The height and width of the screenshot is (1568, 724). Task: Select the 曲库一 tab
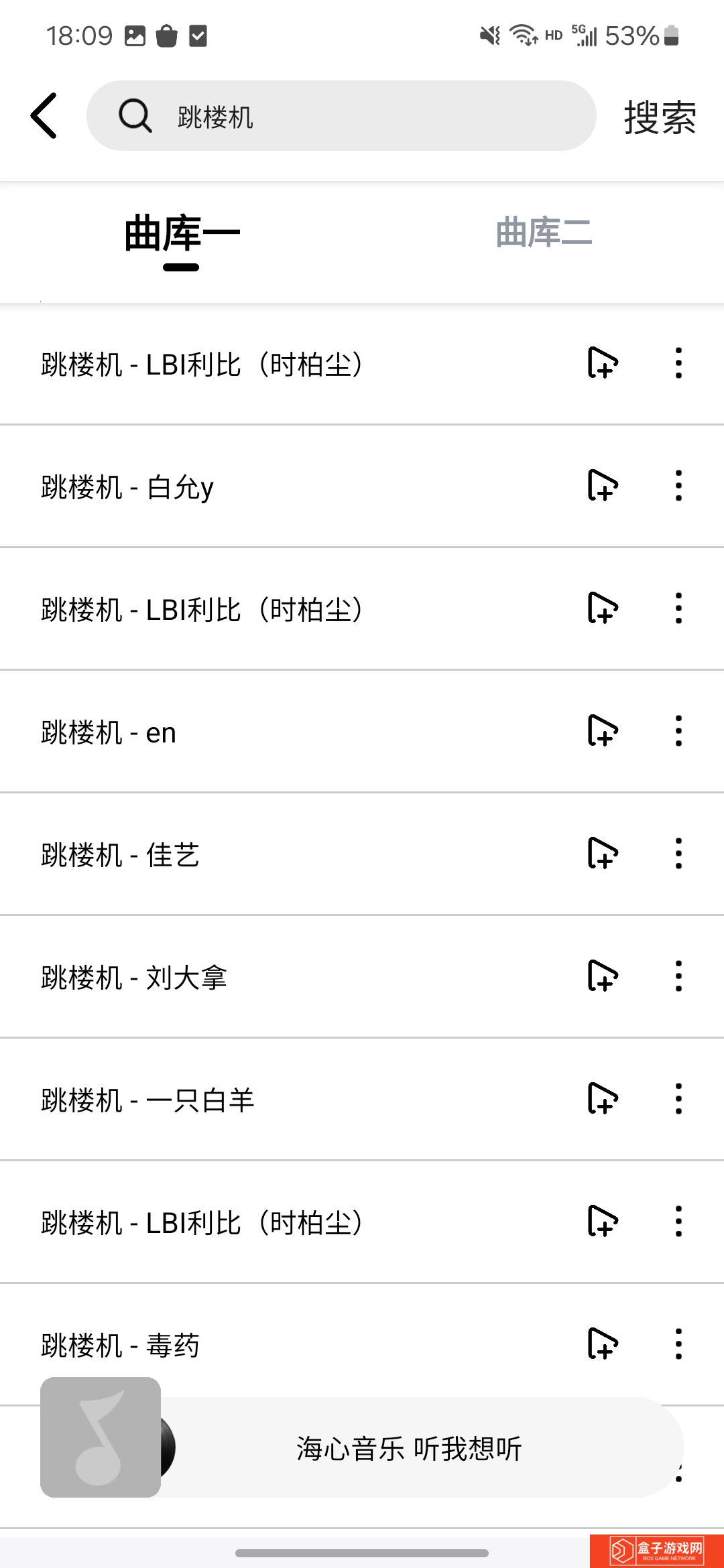182,234
